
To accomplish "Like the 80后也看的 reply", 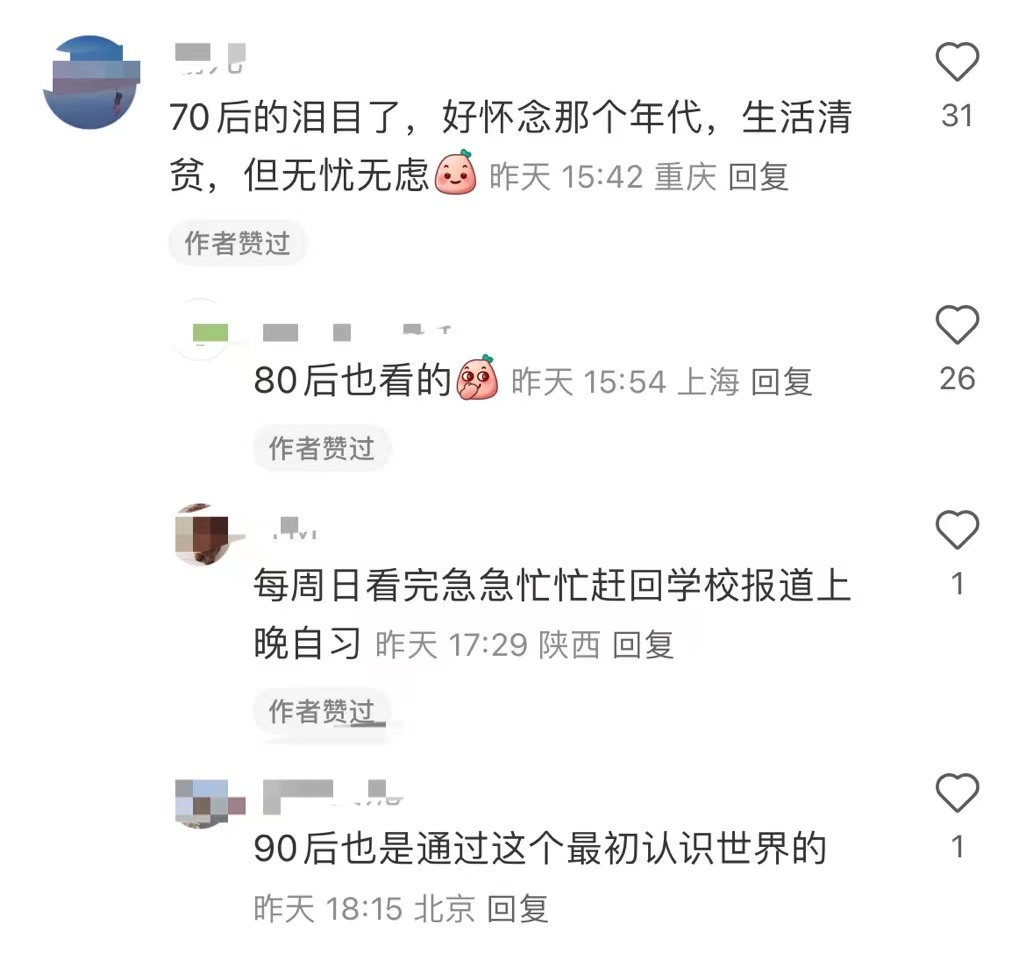I will pos(956,326).
